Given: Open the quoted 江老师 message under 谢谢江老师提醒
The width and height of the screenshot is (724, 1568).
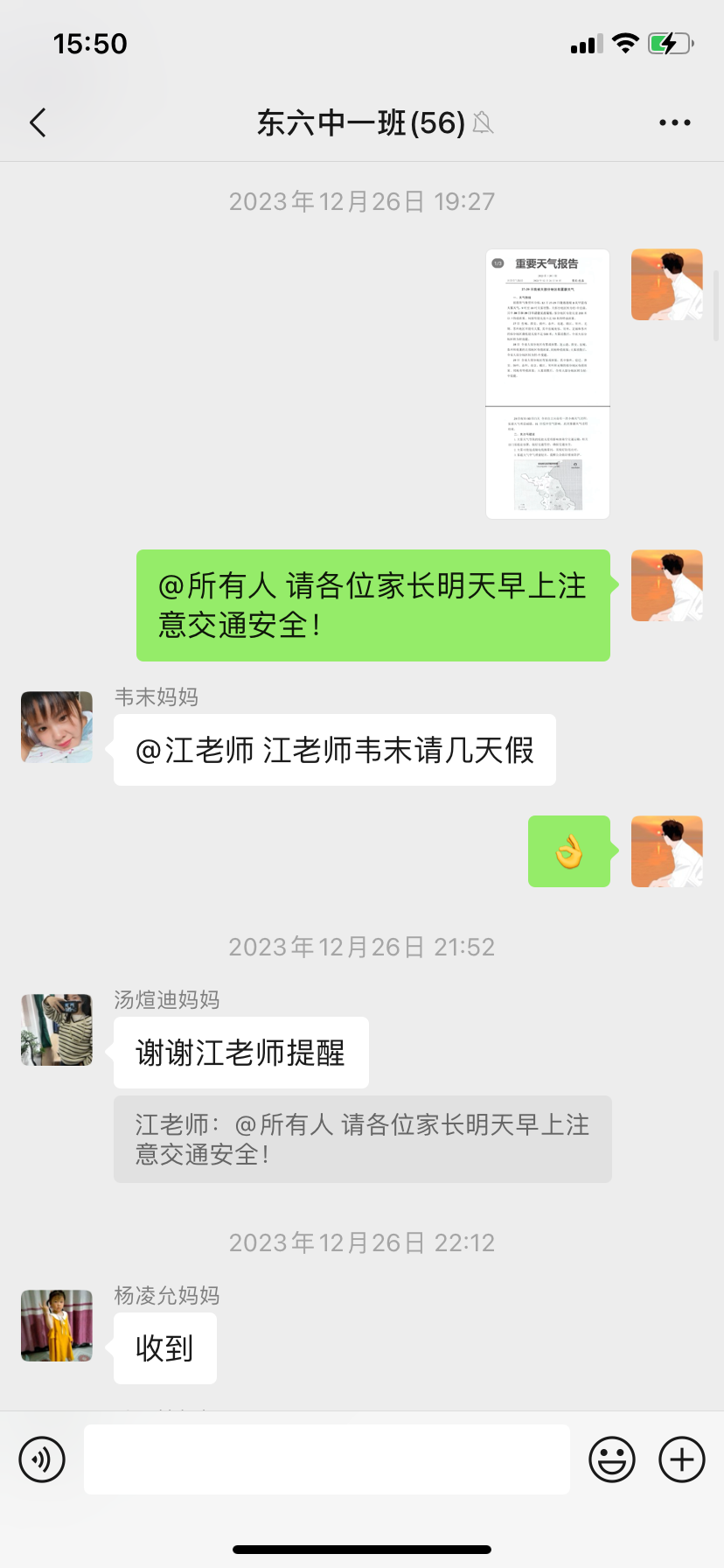Looking at the screenshot, I should (362, 1139).
